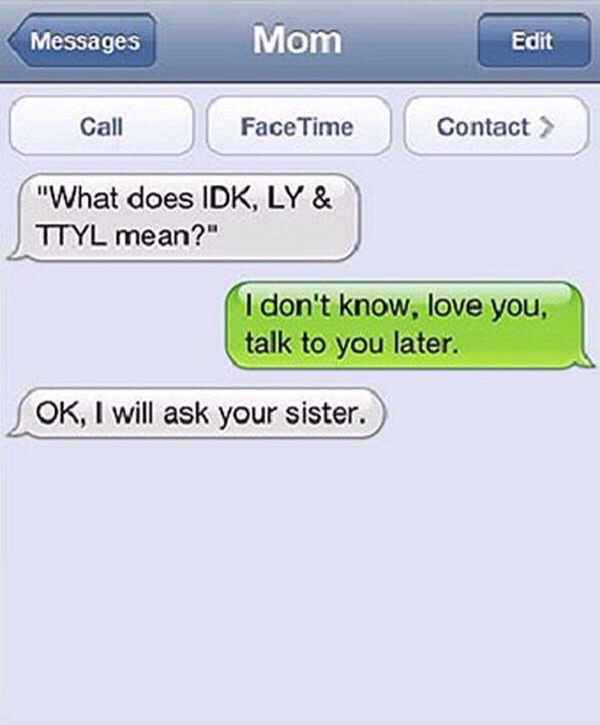Viewport: 600px width, 725px height.
Task: Tap the Edit button
Action: (x=530, y=42)
